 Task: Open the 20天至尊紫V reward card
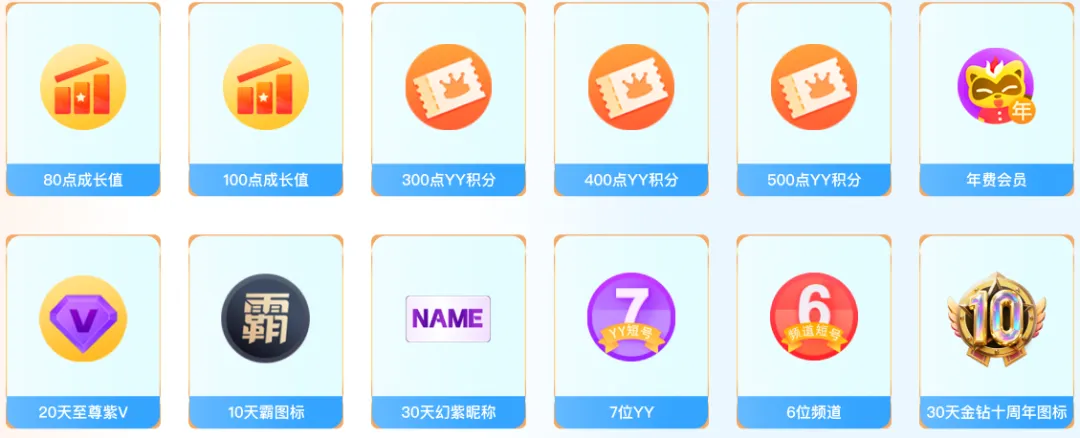click(83, 330)
